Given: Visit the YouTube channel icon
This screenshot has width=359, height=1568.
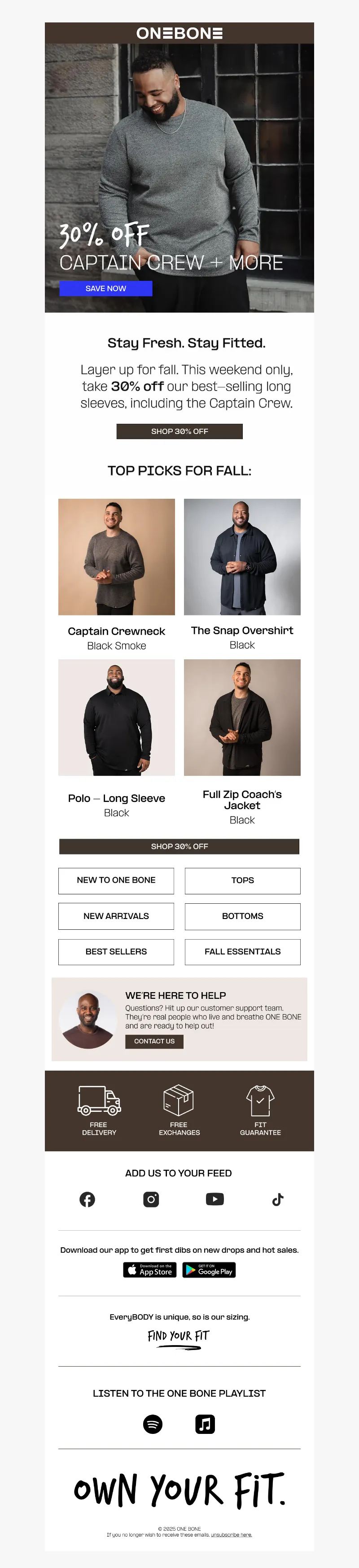Looking at the screenshot, I should click(215, 1199).
